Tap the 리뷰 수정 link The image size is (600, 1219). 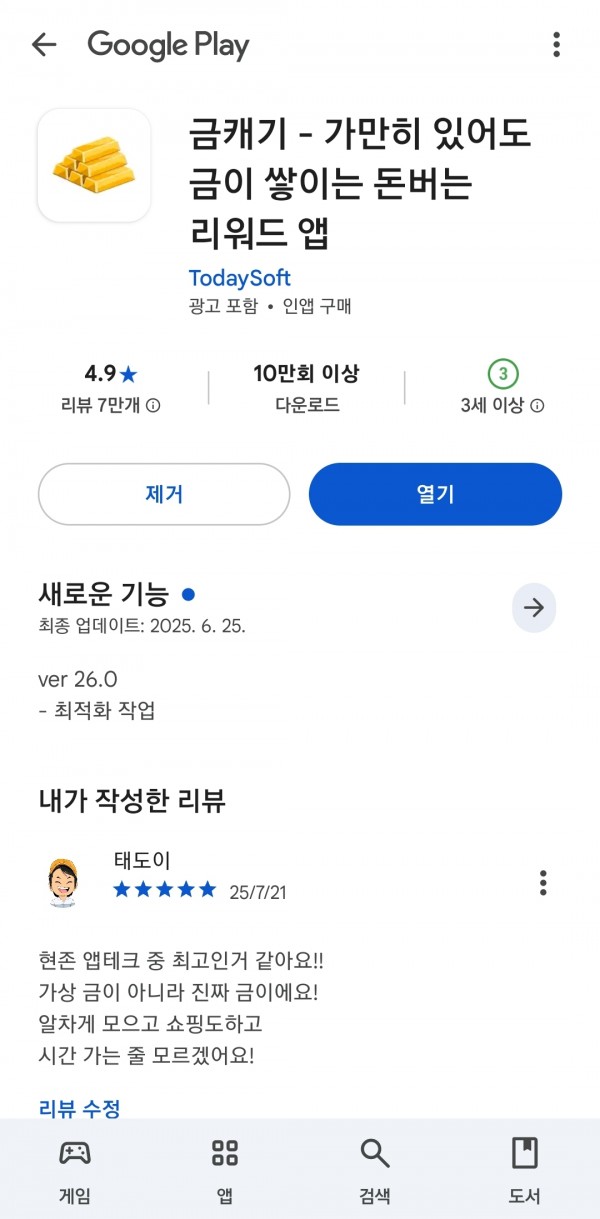(x=79, y=1108)
